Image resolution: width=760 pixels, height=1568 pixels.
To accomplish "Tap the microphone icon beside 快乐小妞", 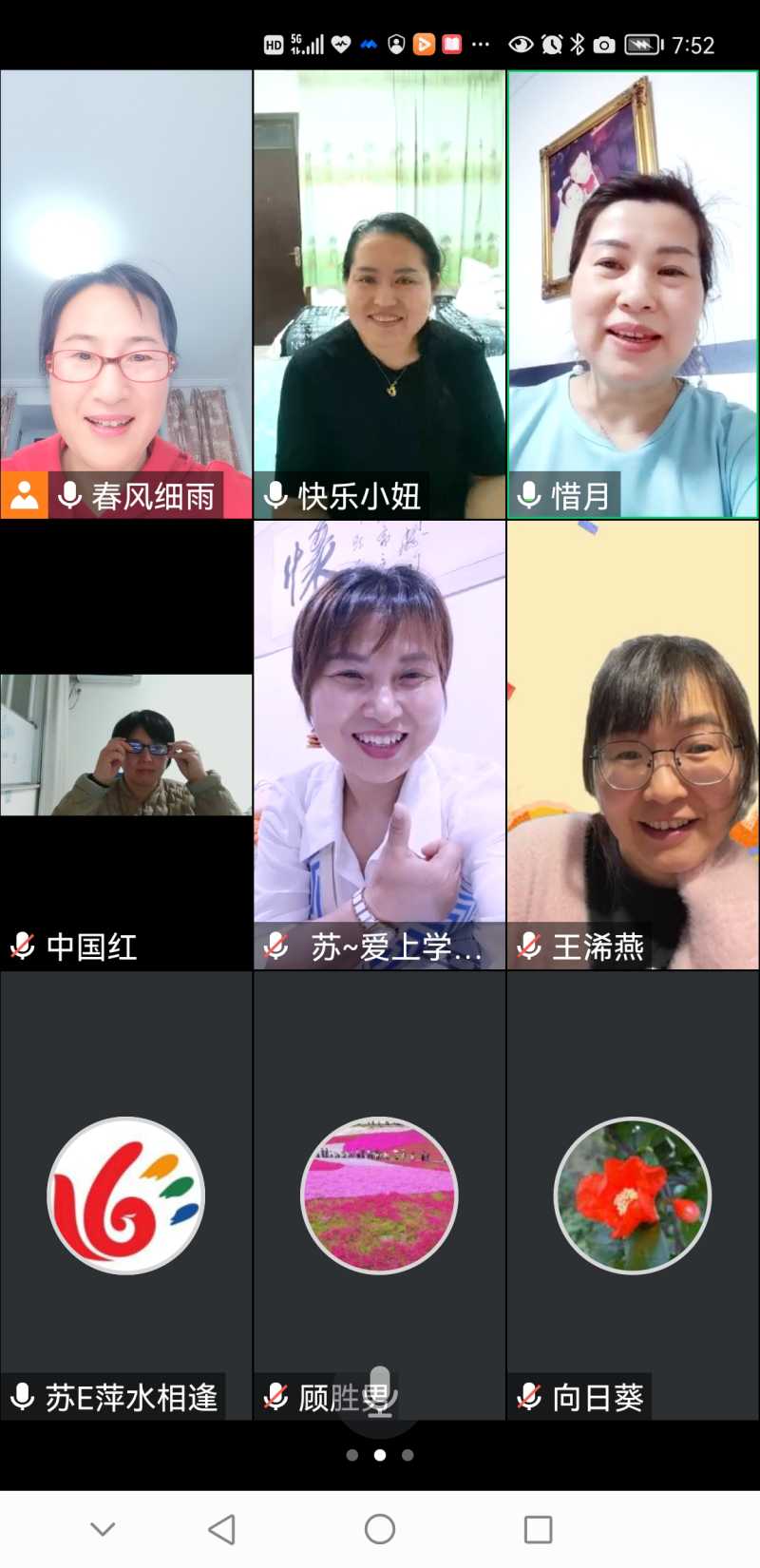I will coord(275,495).
